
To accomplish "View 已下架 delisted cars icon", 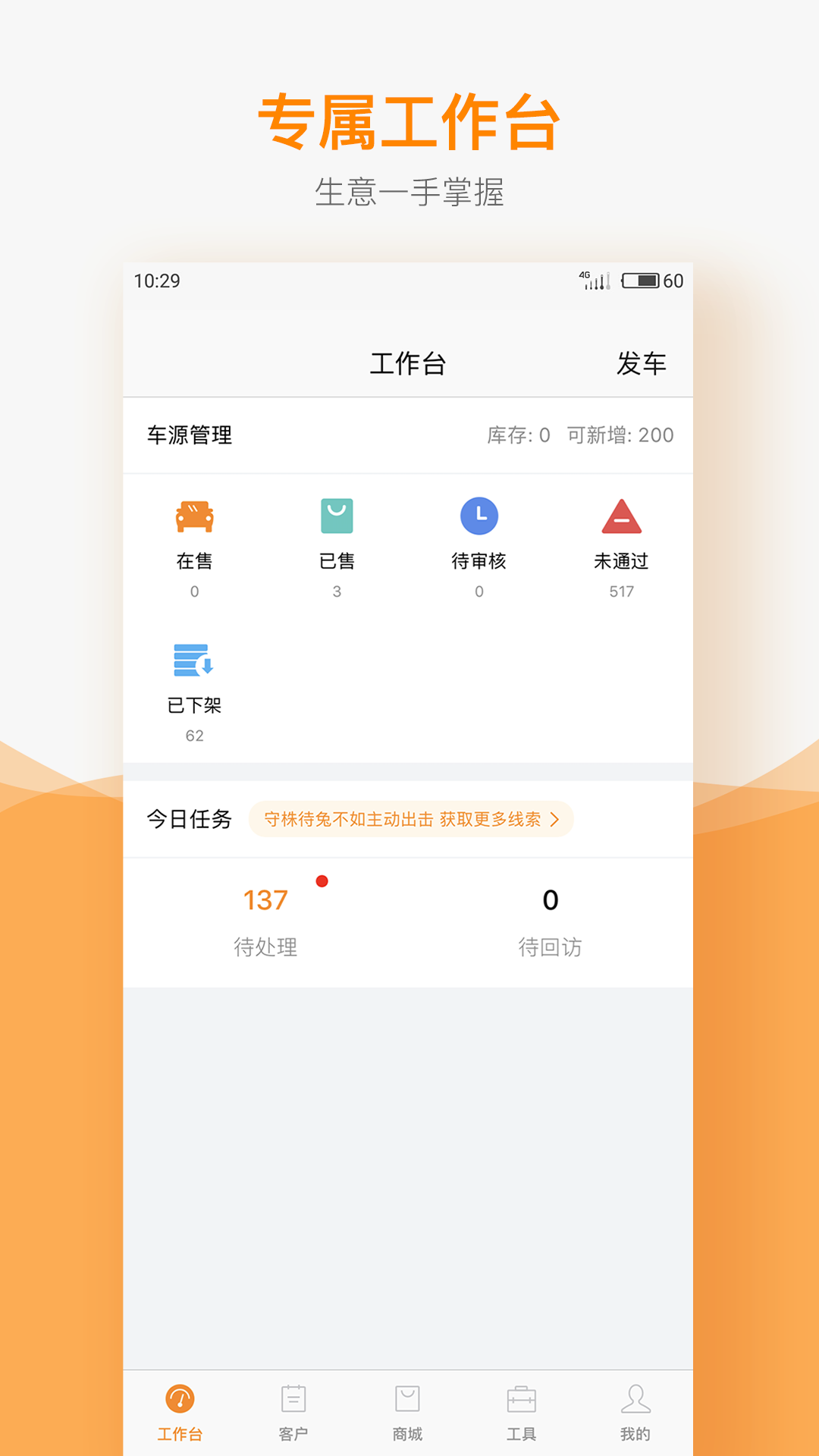I will coord(194,662).
